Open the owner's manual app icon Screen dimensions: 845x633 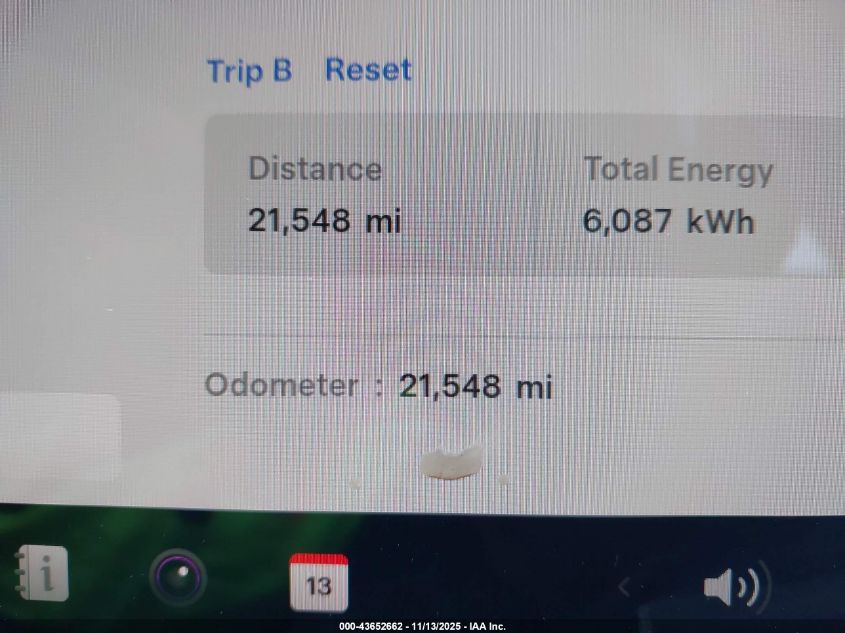click(x=42, y=575)
